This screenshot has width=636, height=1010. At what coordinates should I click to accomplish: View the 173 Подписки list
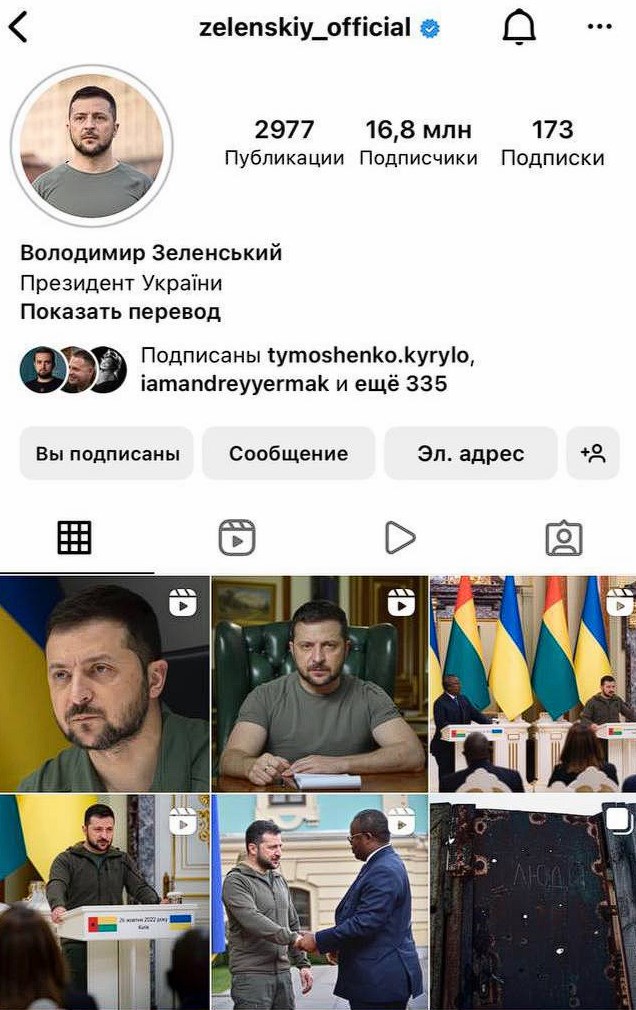point(552,143)
